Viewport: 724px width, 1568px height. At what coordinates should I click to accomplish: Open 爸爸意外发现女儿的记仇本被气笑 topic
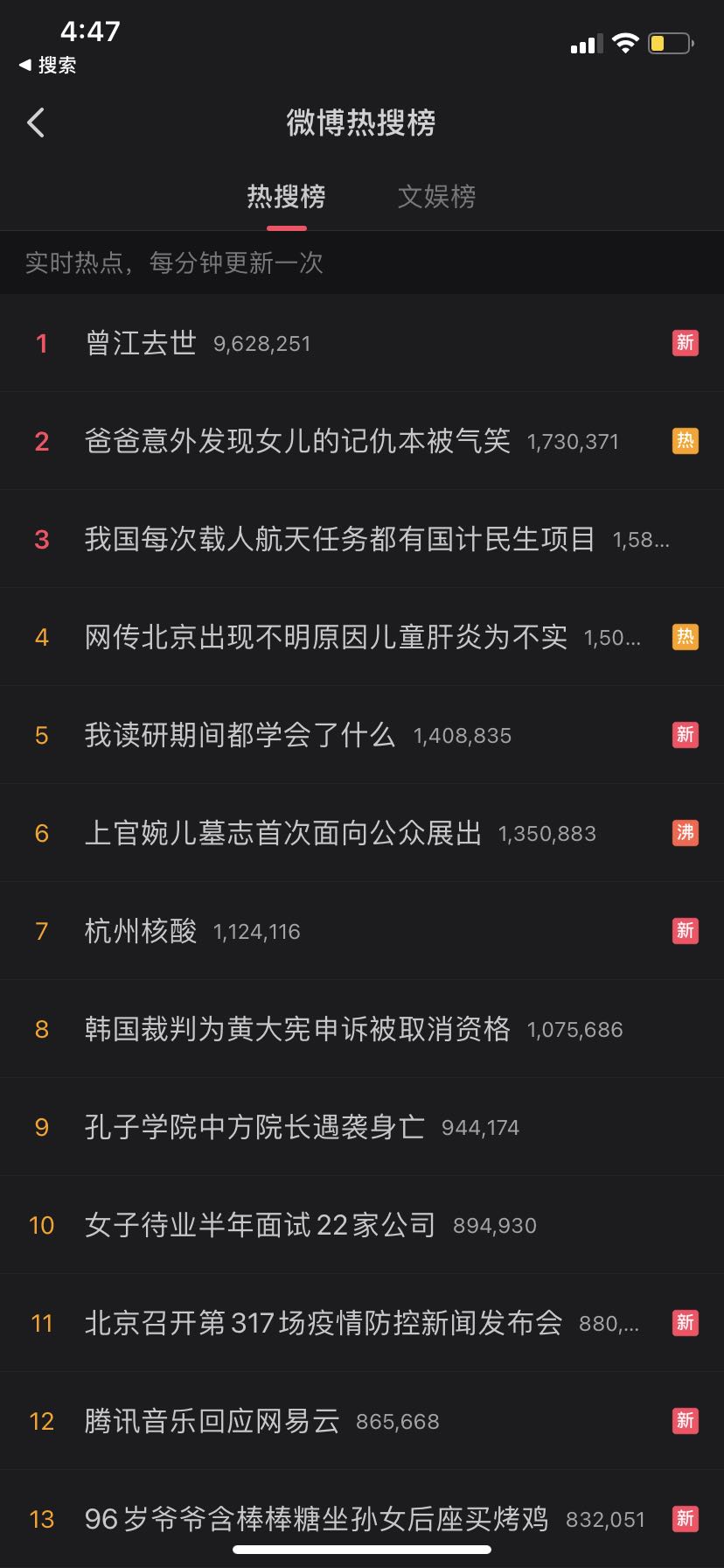[297, 441]
